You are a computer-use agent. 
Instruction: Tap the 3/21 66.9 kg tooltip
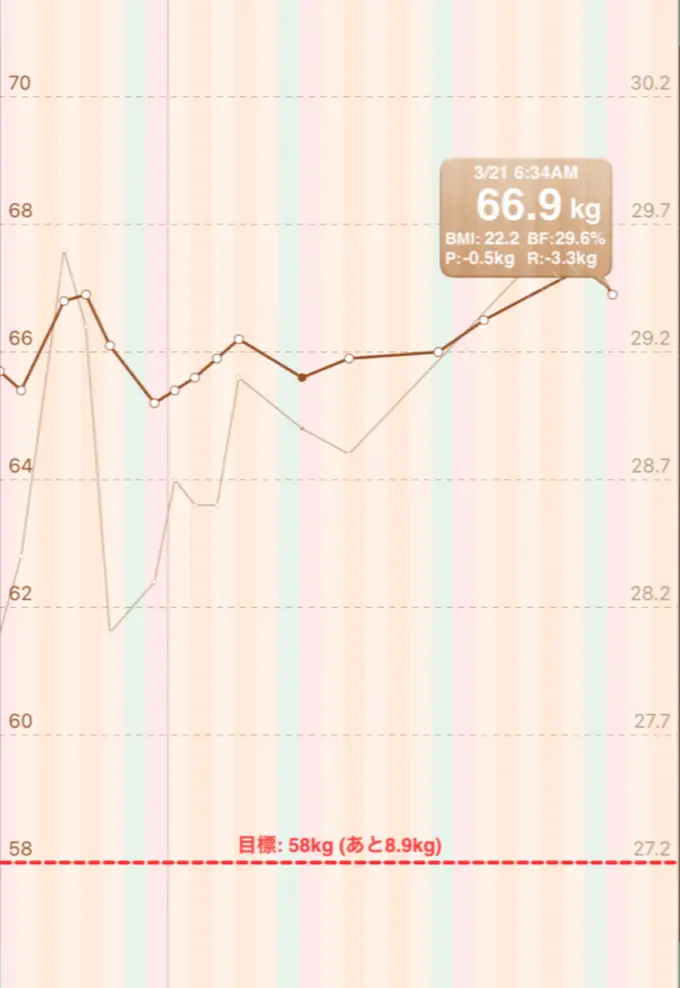point(525,216)
